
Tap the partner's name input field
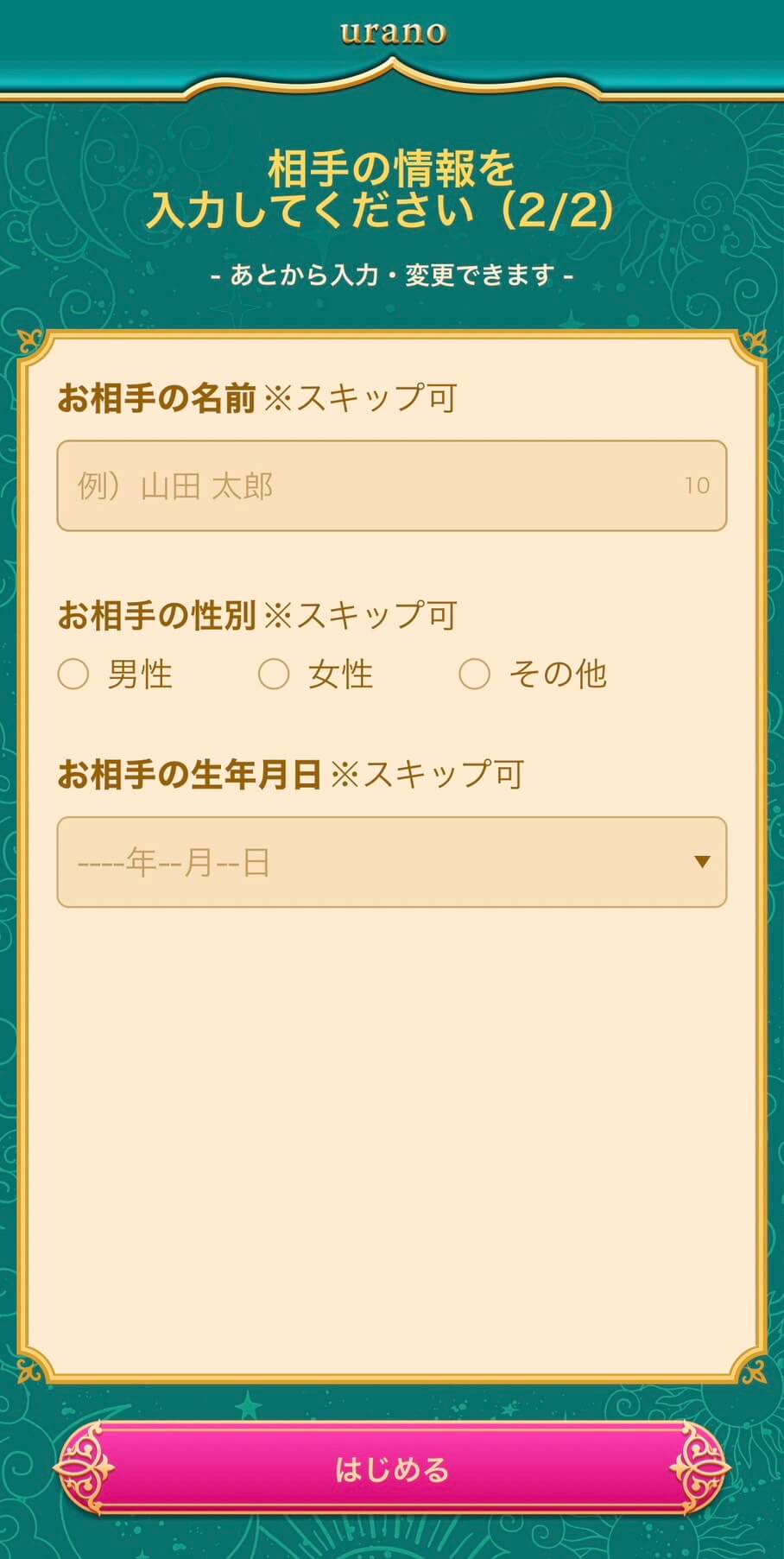pos(391,485)
